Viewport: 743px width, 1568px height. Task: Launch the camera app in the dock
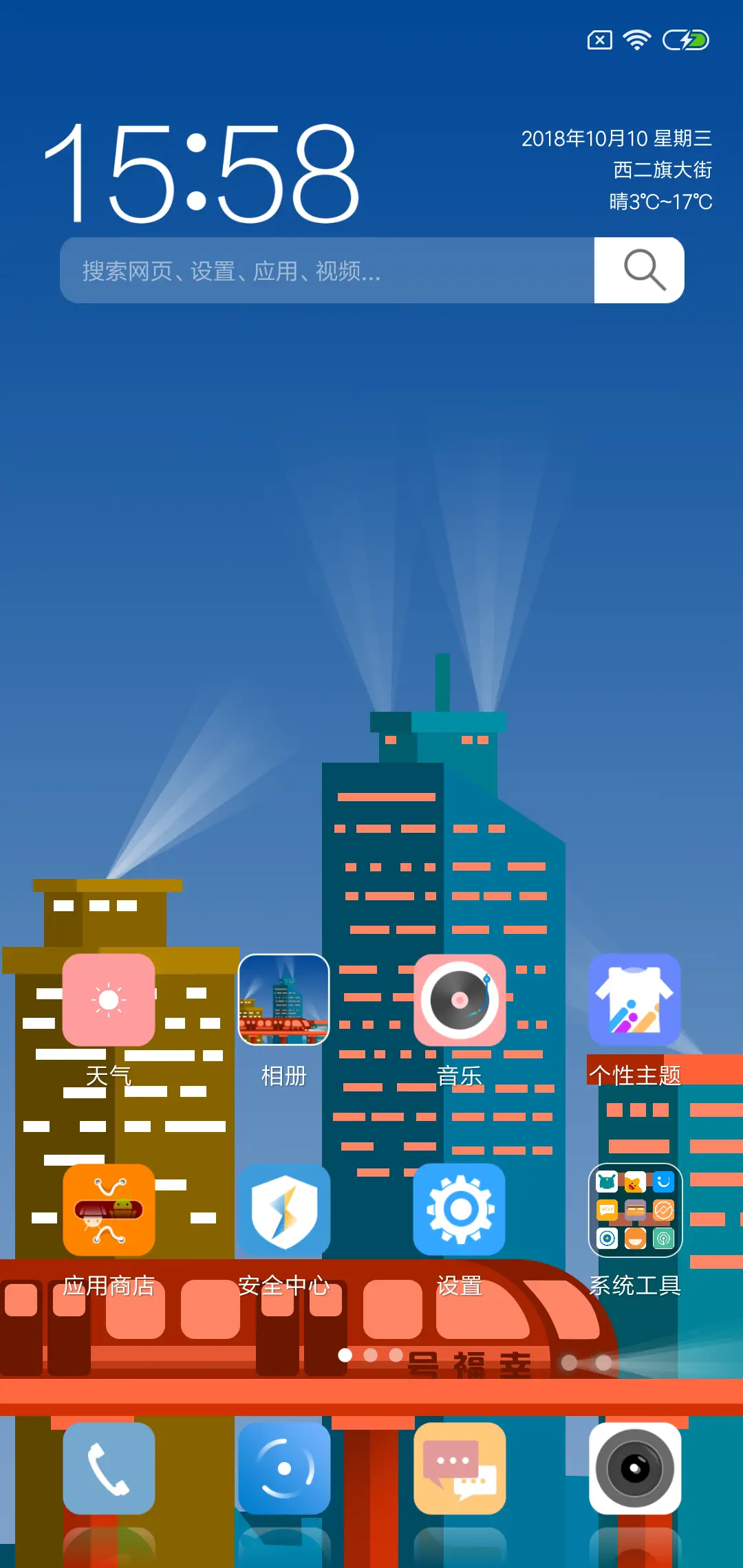[634, 1468]
